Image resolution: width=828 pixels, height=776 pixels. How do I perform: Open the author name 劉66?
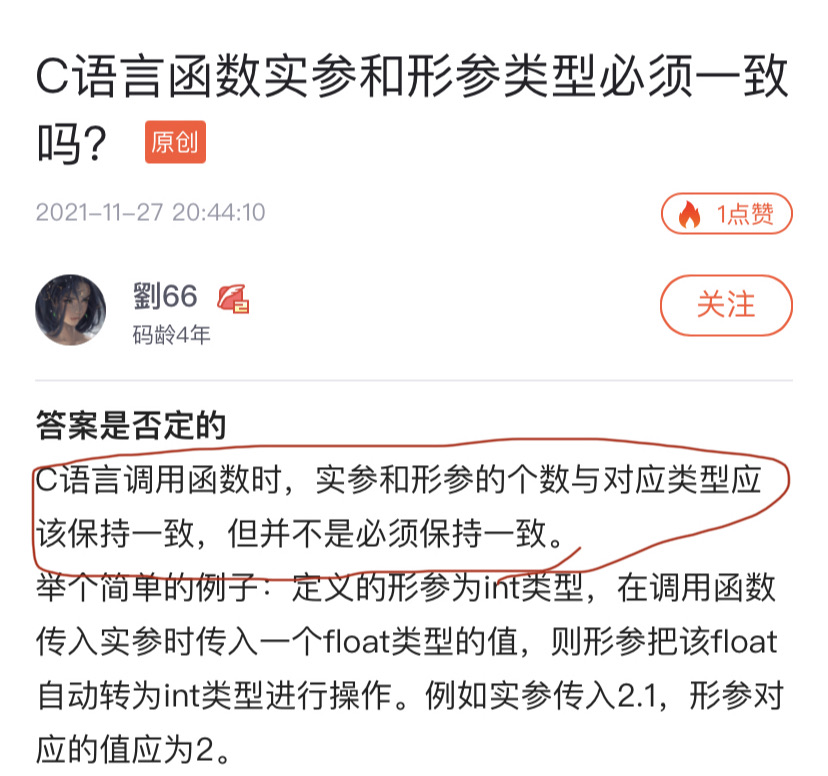[x=165, y=296]
